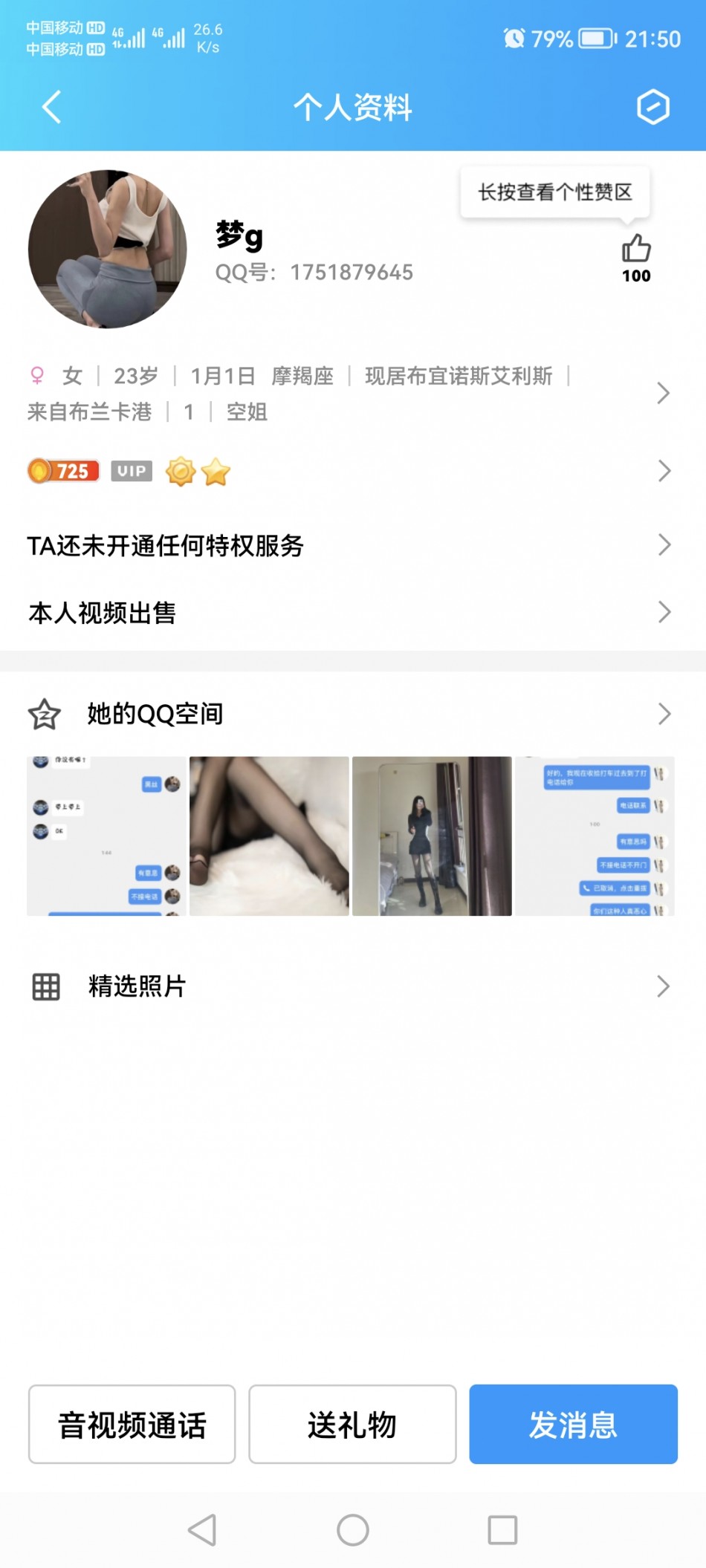Open the last chat screenshot thumbnail

pyautogui.click(x=595, y=836)
